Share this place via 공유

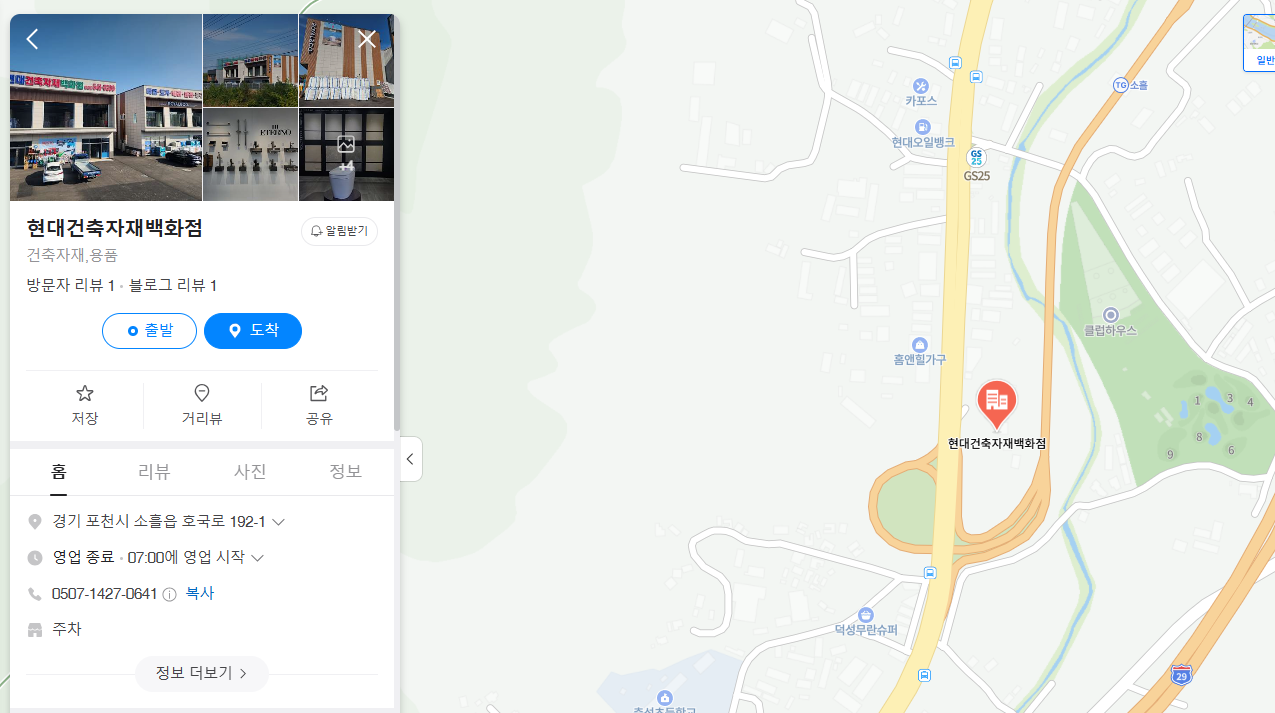[319, 404]
